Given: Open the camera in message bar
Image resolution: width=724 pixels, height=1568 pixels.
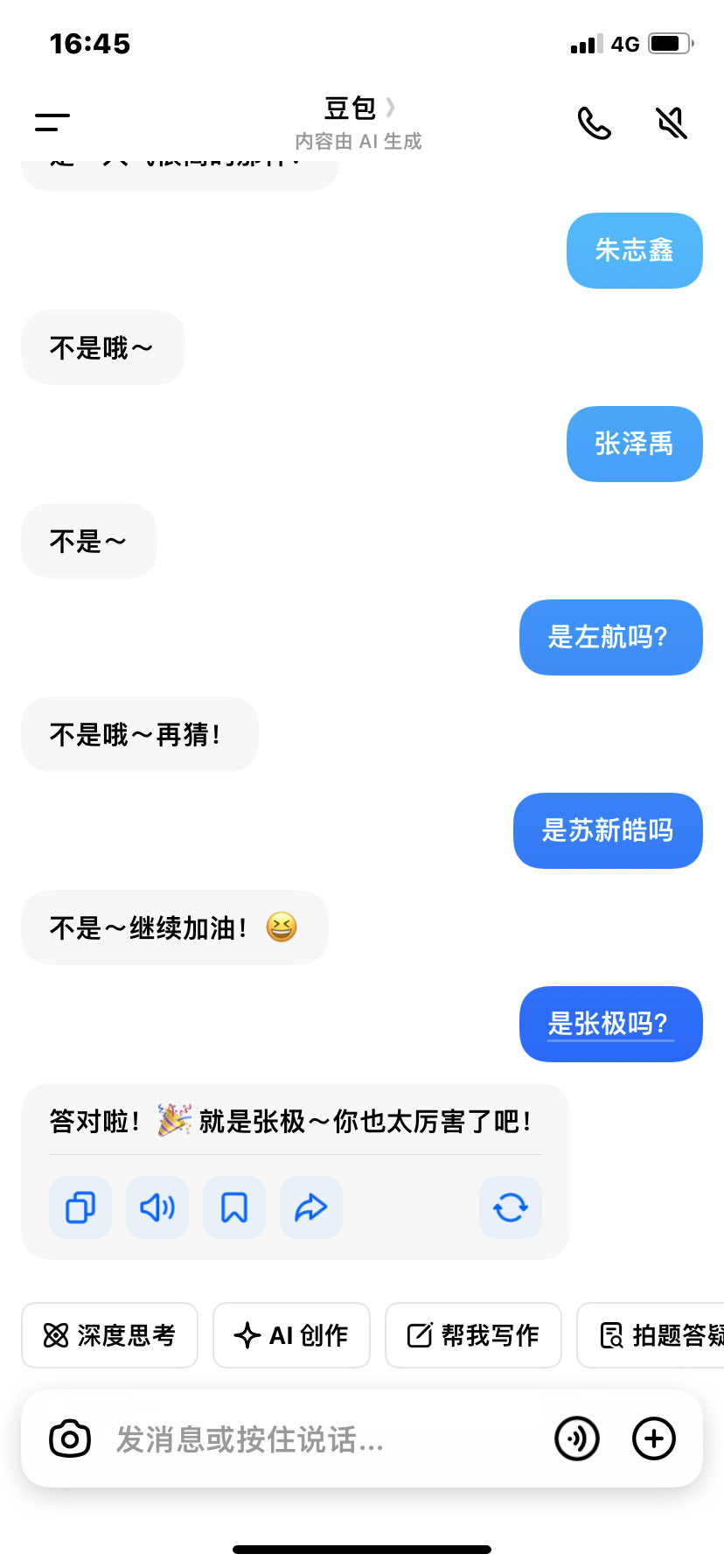Looking at the screenshot, I should tap(69, 1438).
